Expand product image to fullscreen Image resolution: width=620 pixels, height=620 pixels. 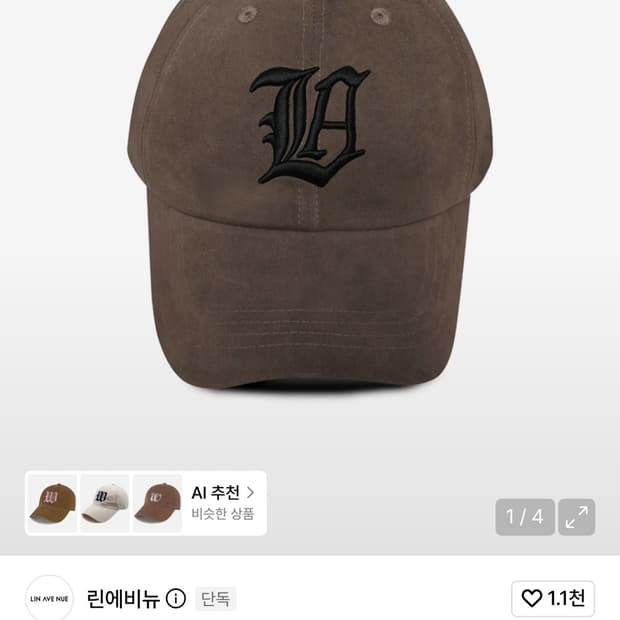(577, 517)
